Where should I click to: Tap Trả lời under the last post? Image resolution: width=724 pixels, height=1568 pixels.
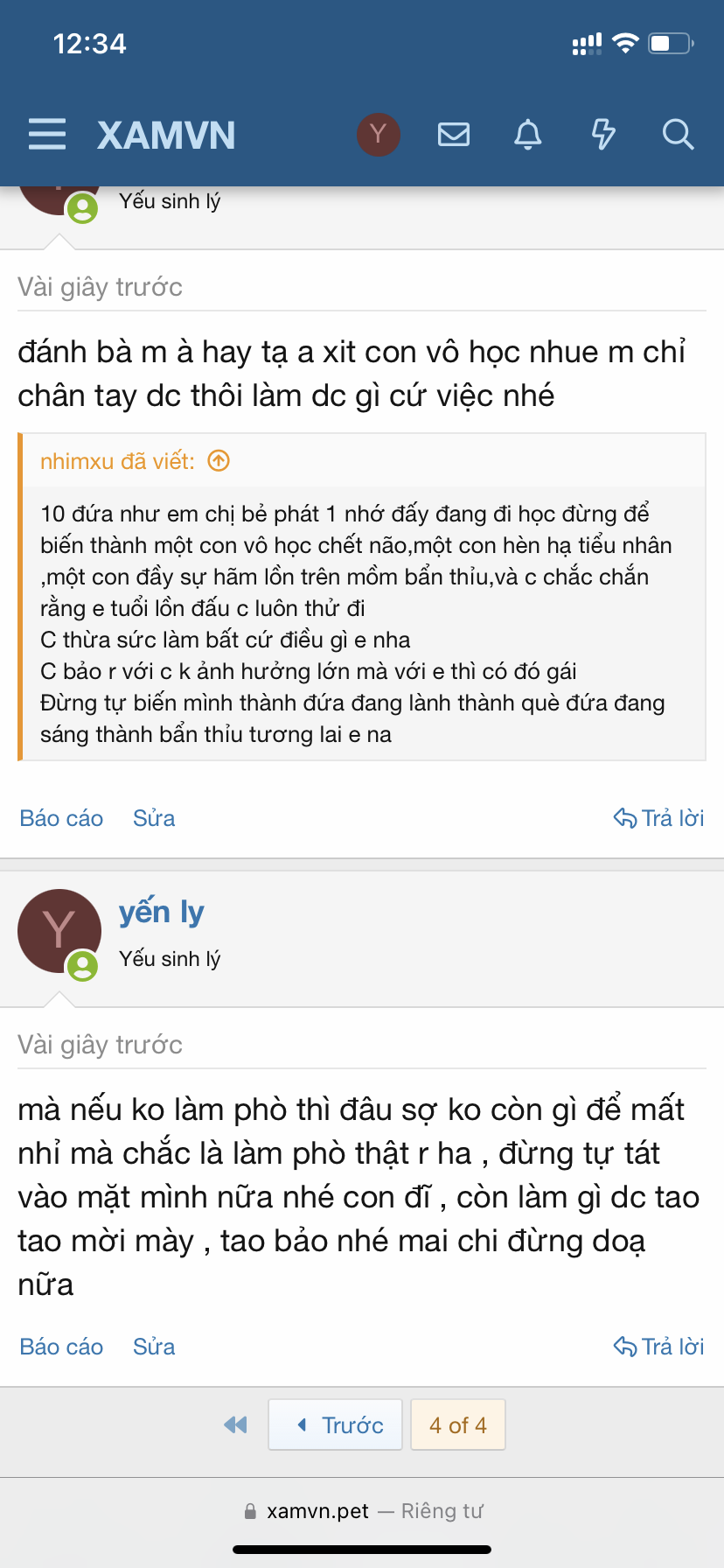(659, 1347)
